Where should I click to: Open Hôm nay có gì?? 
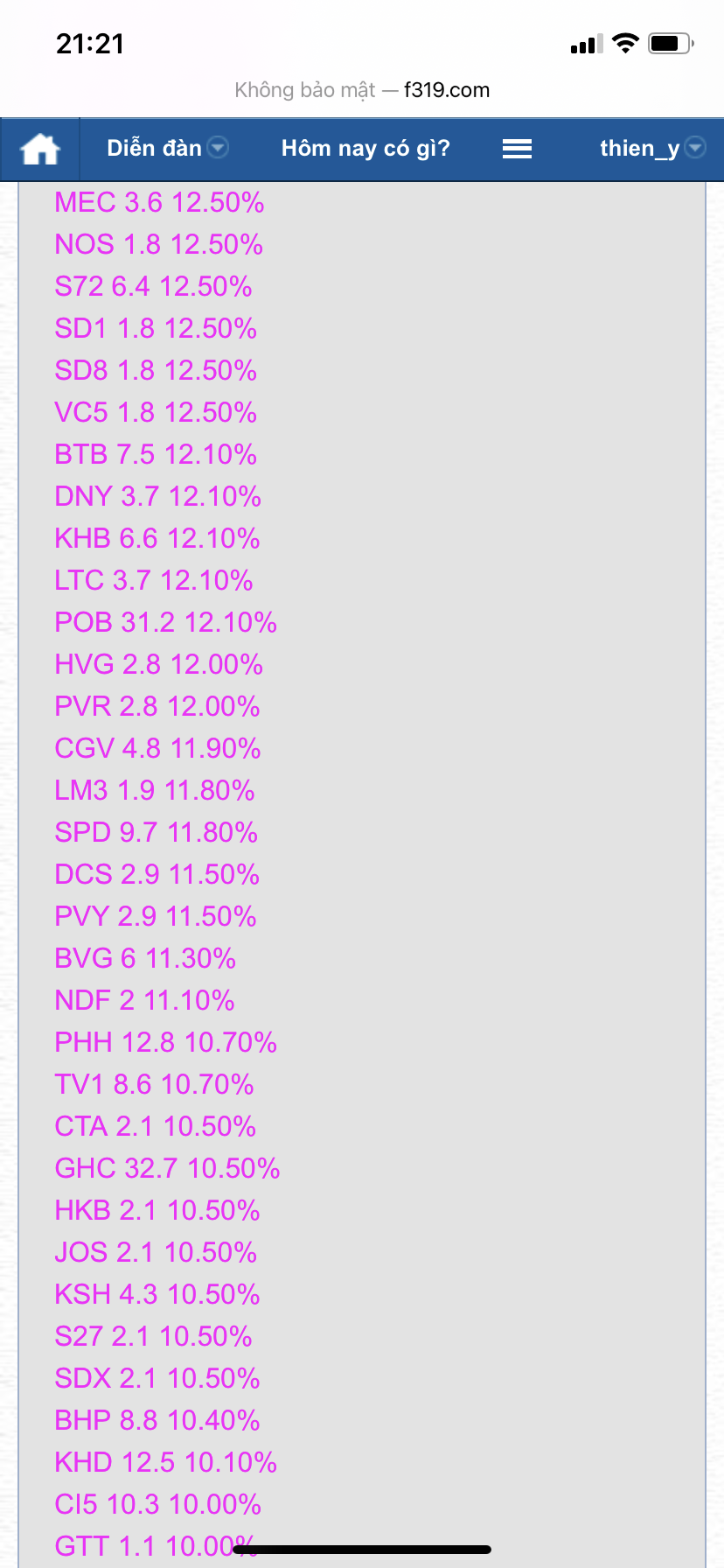point(365,149)
